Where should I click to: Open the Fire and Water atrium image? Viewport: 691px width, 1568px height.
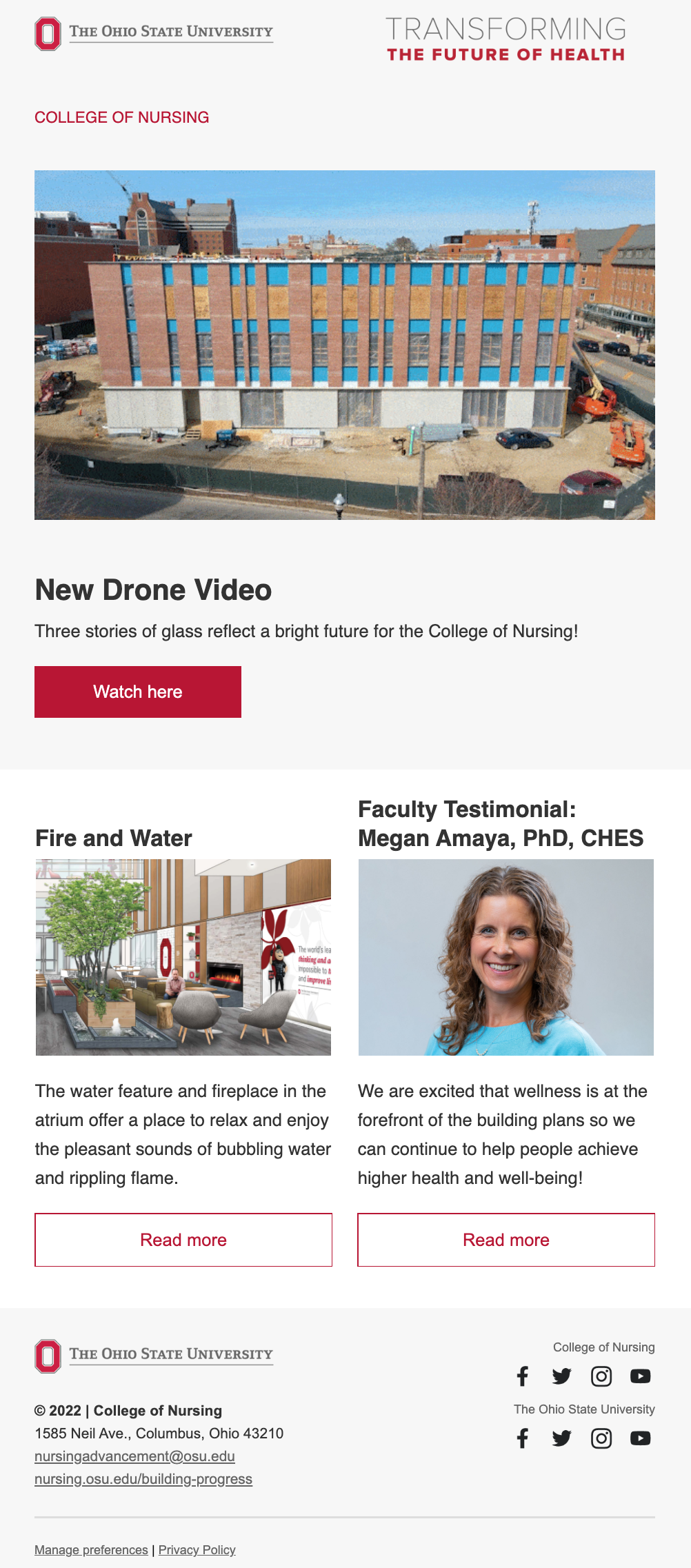183,957
